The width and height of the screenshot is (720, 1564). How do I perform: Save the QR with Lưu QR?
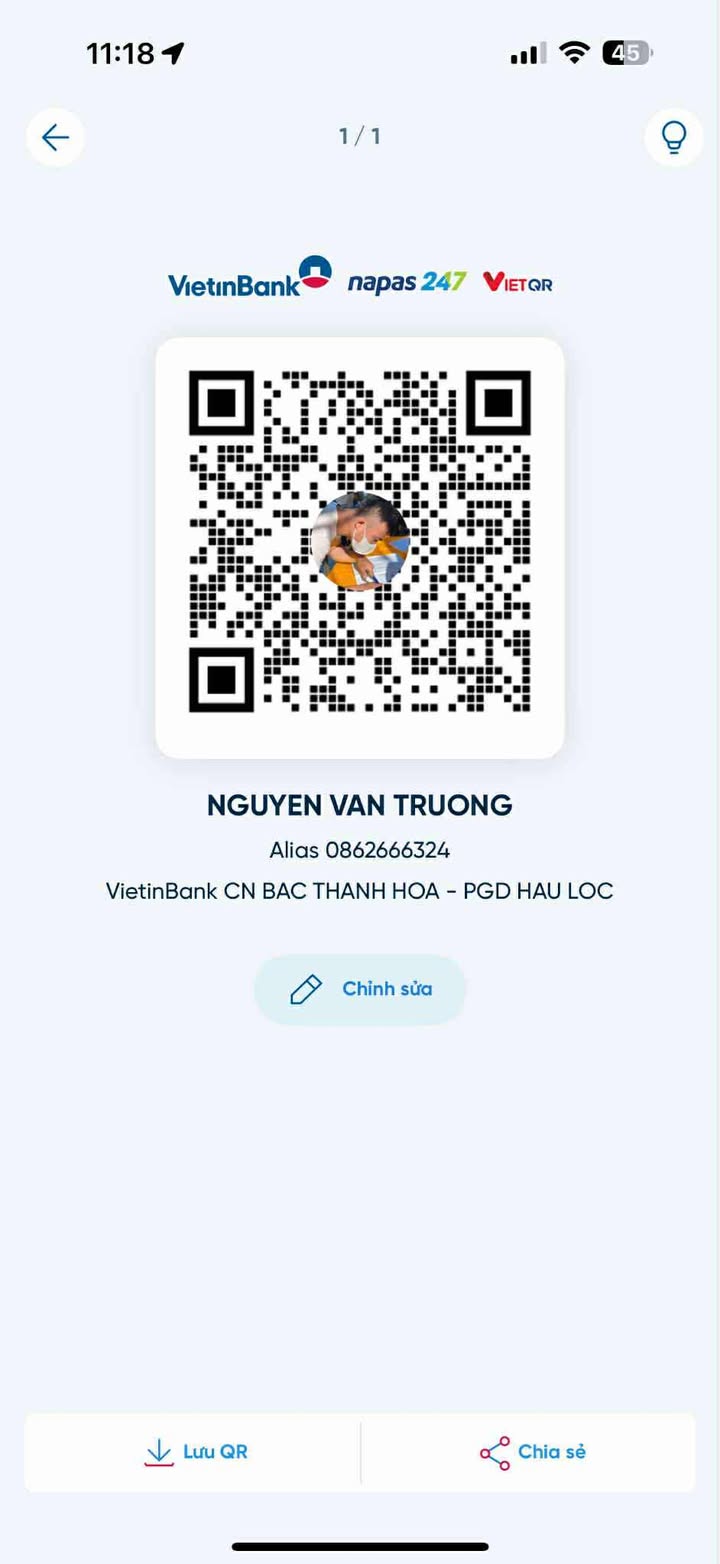195,1452
